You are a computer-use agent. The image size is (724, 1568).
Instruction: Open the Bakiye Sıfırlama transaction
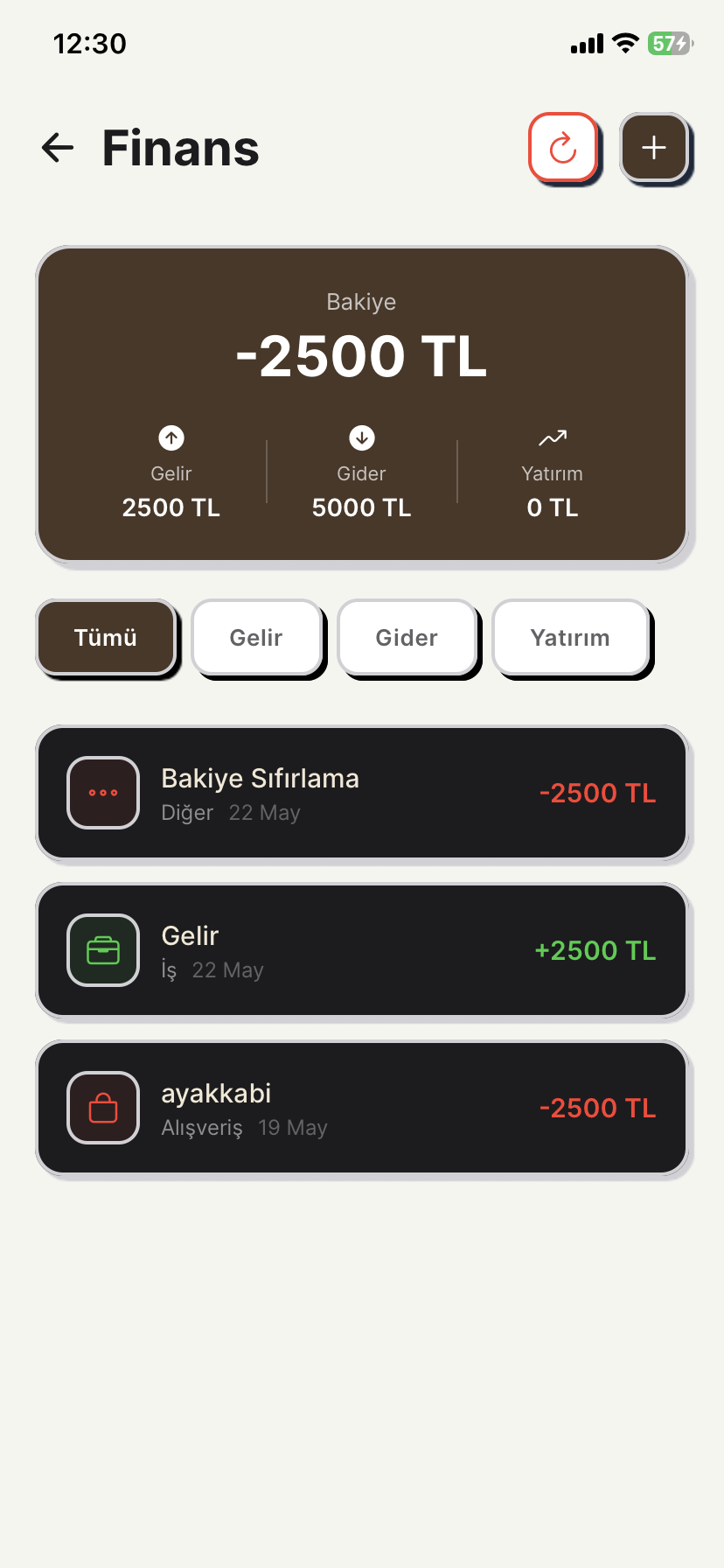pos(362,793)
